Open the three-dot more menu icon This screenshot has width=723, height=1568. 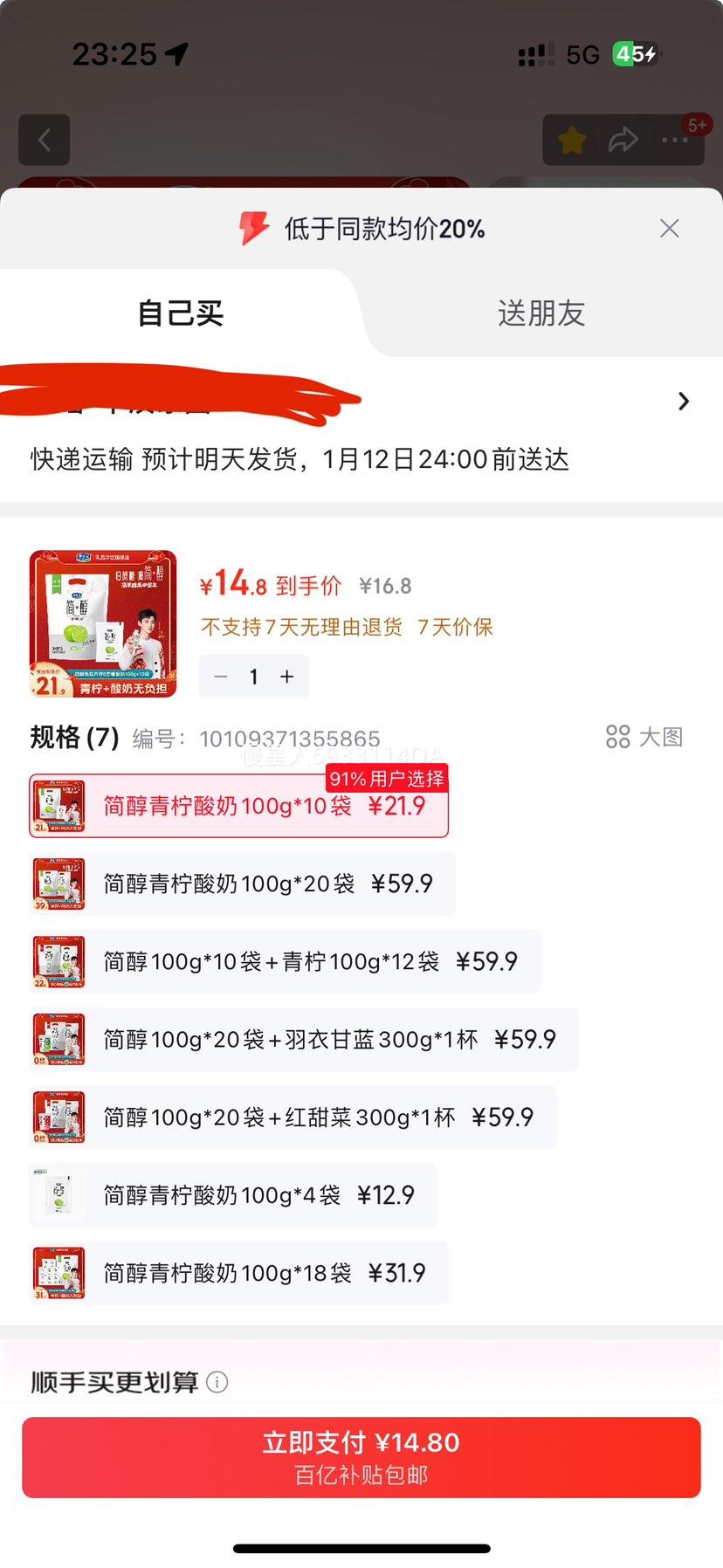pos(677,140)
